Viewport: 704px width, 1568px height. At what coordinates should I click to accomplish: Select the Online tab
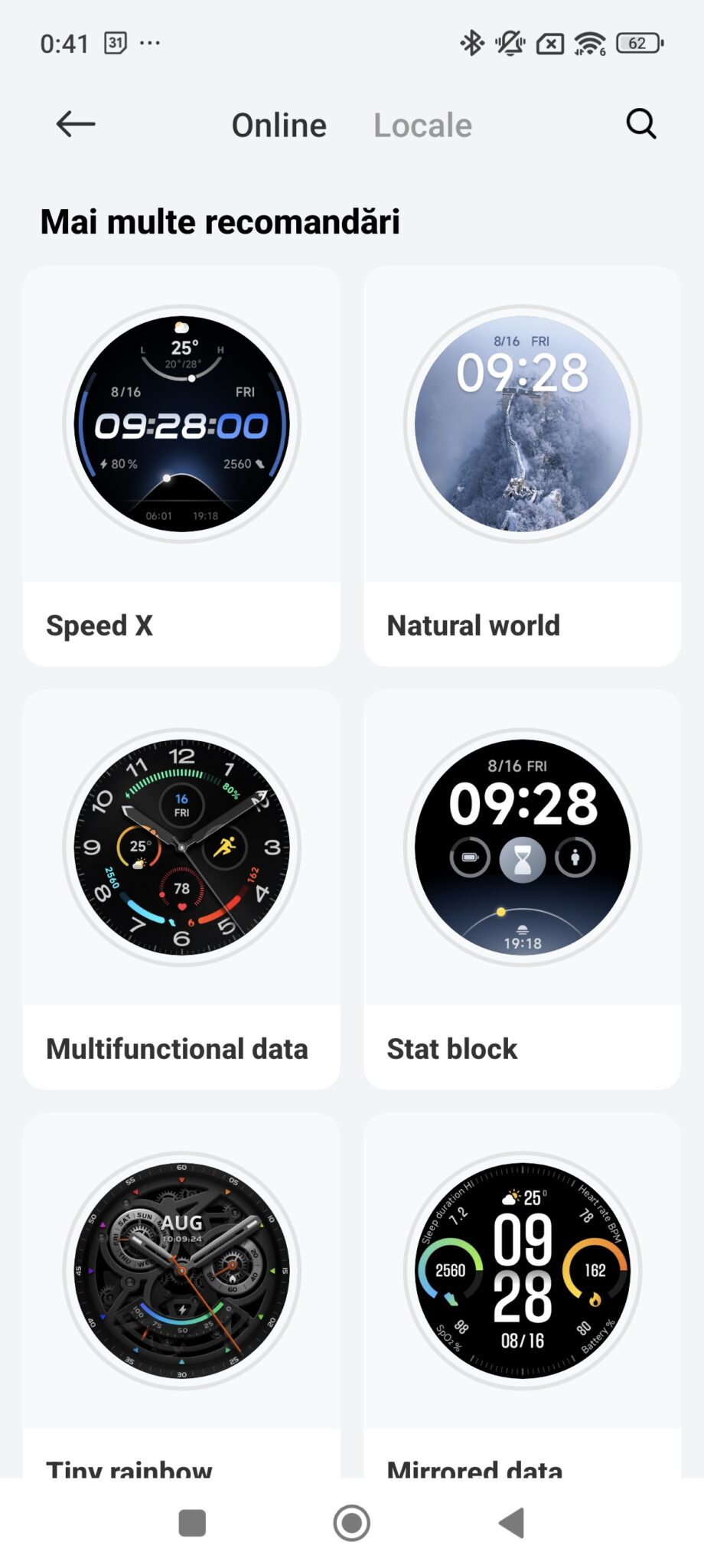tap(279, 126)
